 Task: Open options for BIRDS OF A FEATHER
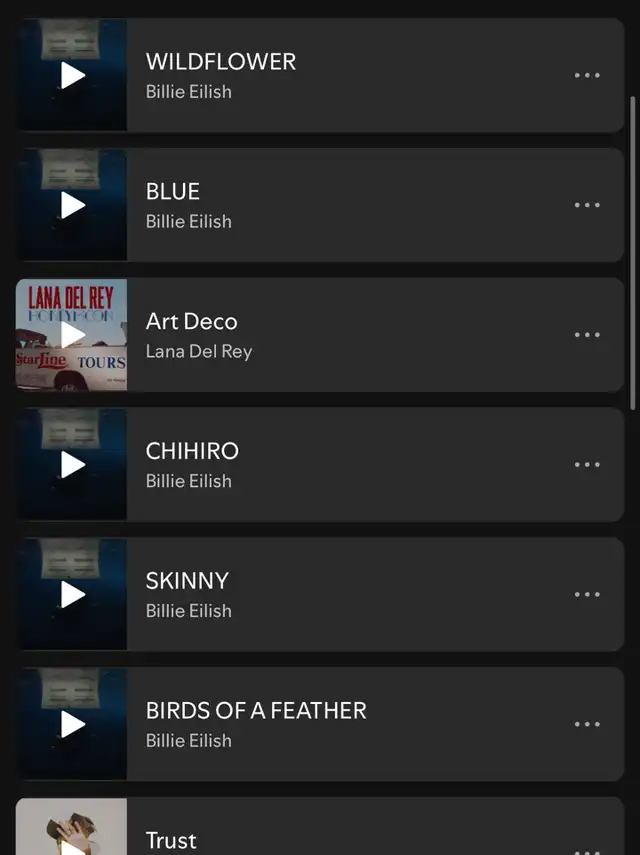pos(587,725)
